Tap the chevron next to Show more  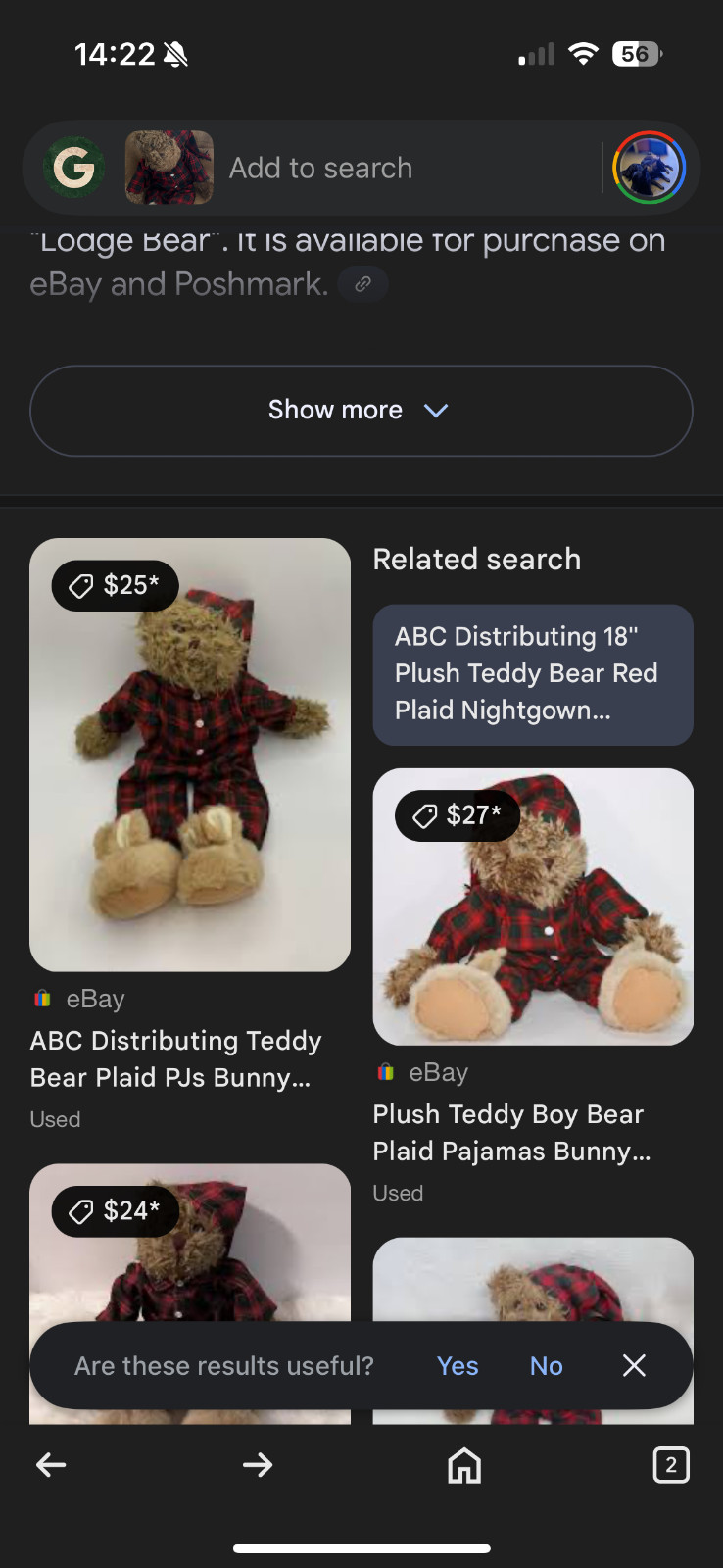(x=436, y=411)
